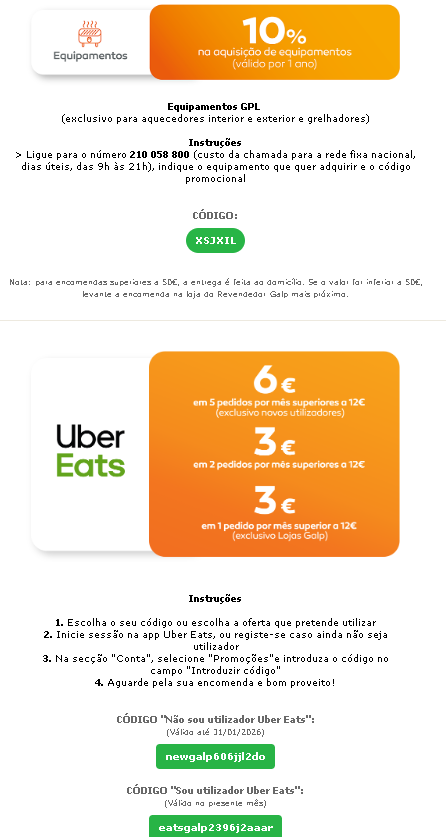Open the Equipamentos 10% discount banner
Screen dimensions: 446x837
click(x=215, y=42)
